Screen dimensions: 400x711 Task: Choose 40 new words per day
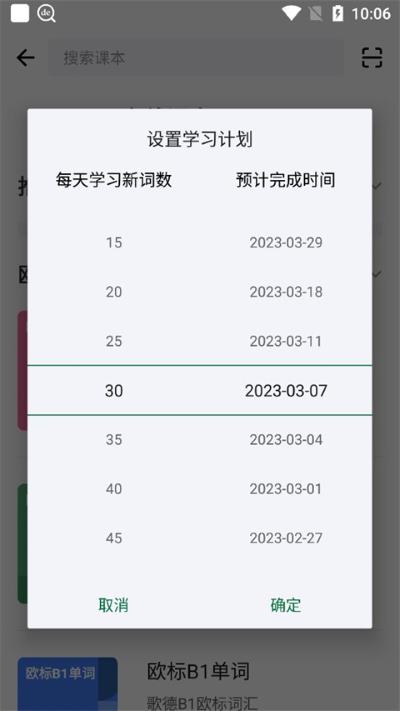click(114, 489)
